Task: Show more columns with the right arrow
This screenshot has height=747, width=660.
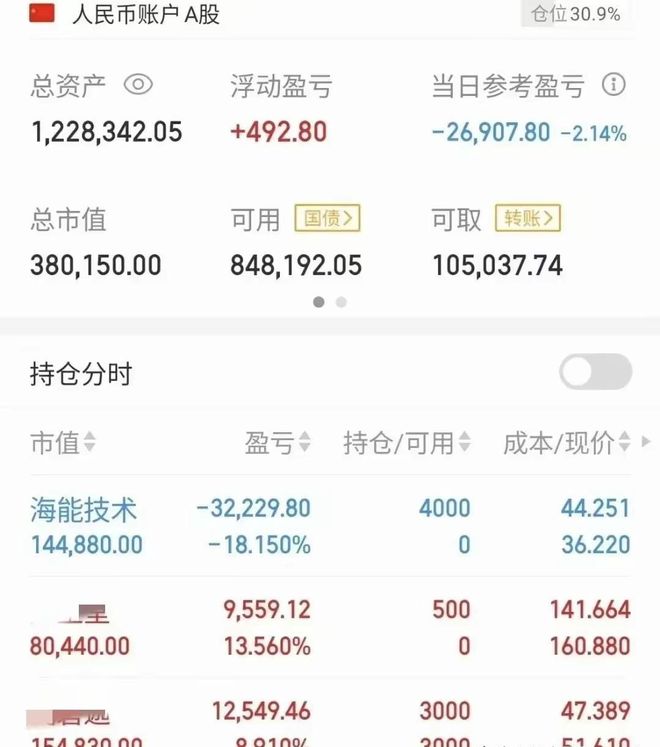Action: (x=645, y=441)
